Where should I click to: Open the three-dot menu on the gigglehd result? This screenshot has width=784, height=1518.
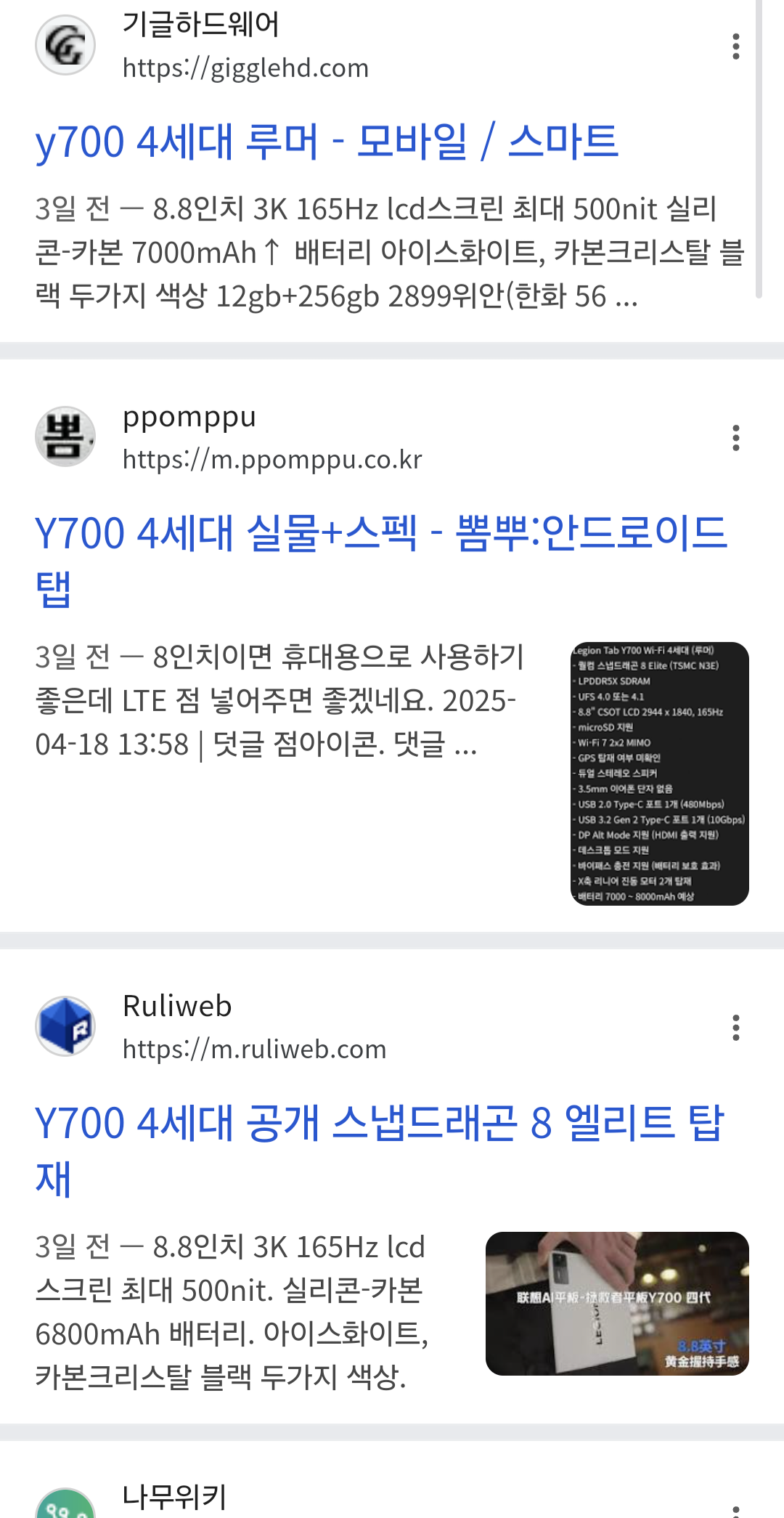click(738, 45)
